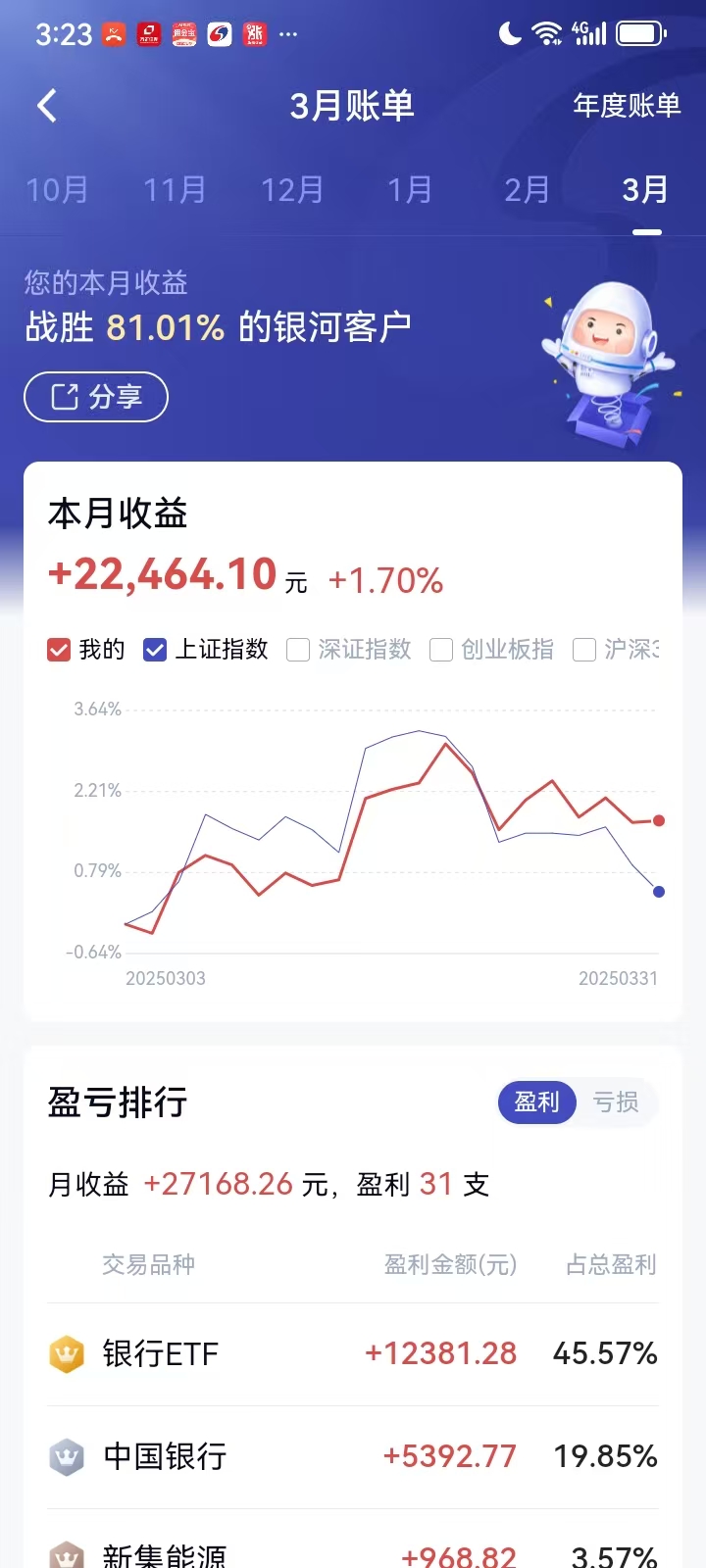Switch to the 10月 tab

click(57, 189)
